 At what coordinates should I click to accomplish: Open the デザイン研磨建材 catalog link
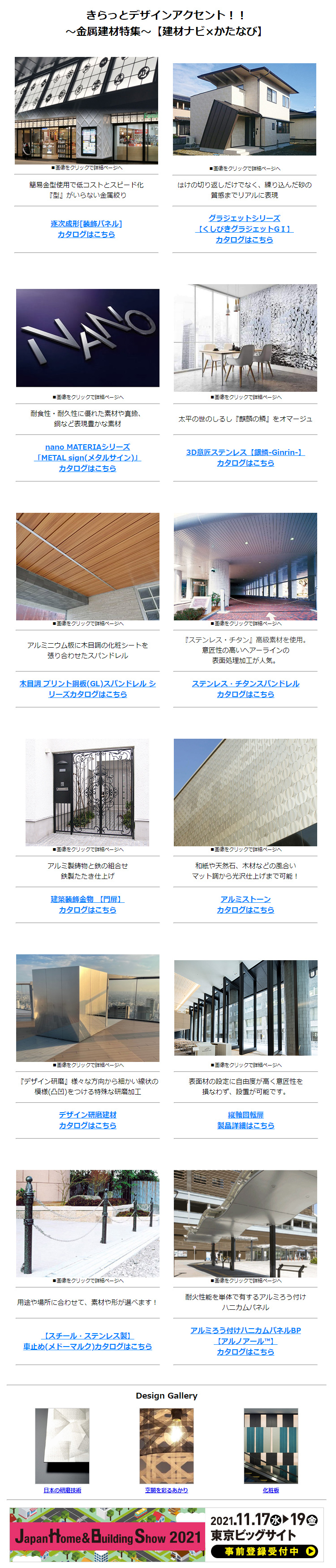(x=87, y=1119)
